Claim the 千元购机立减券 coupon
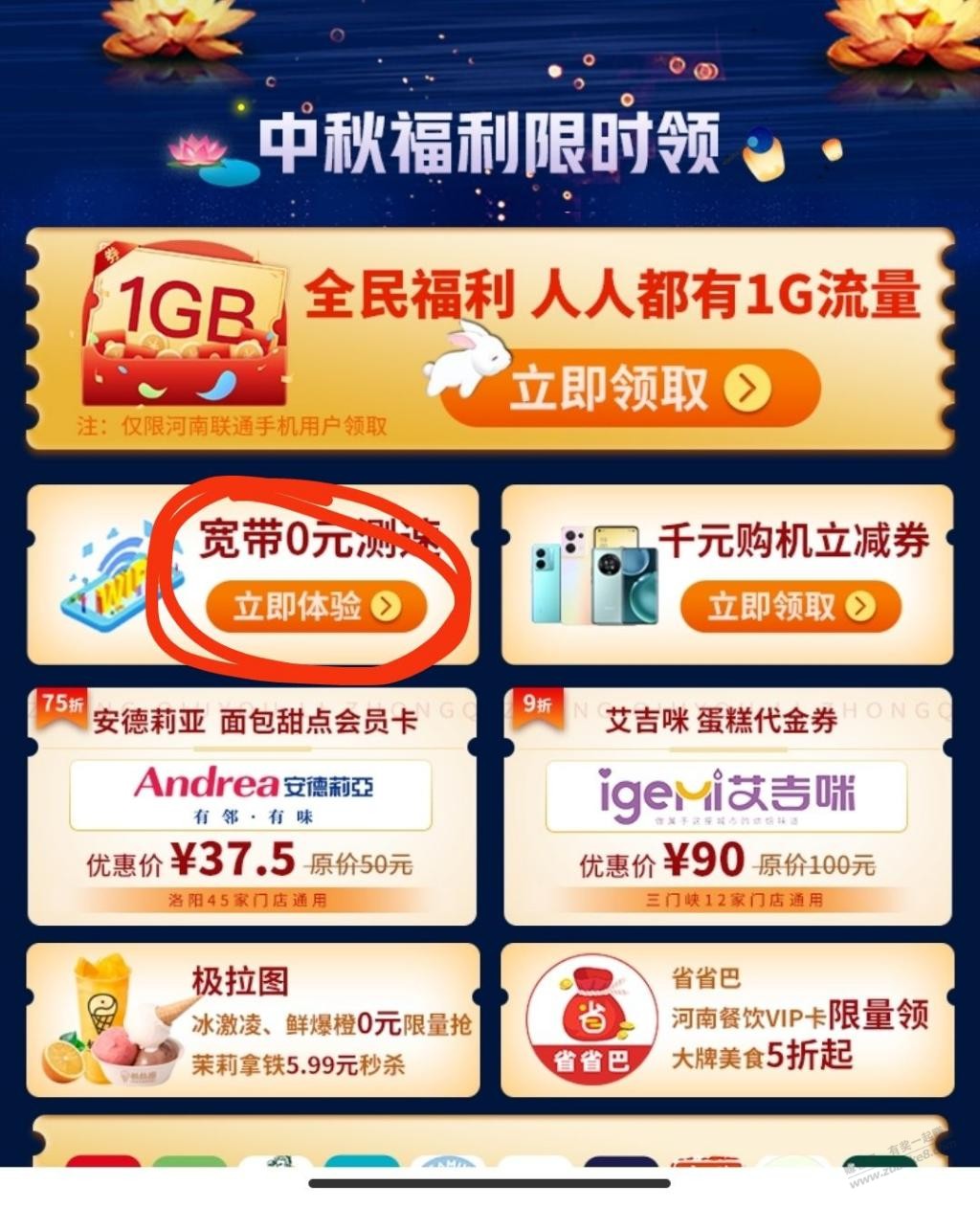The width and height of the screenshot is (980, 1207). click(790, 606)
